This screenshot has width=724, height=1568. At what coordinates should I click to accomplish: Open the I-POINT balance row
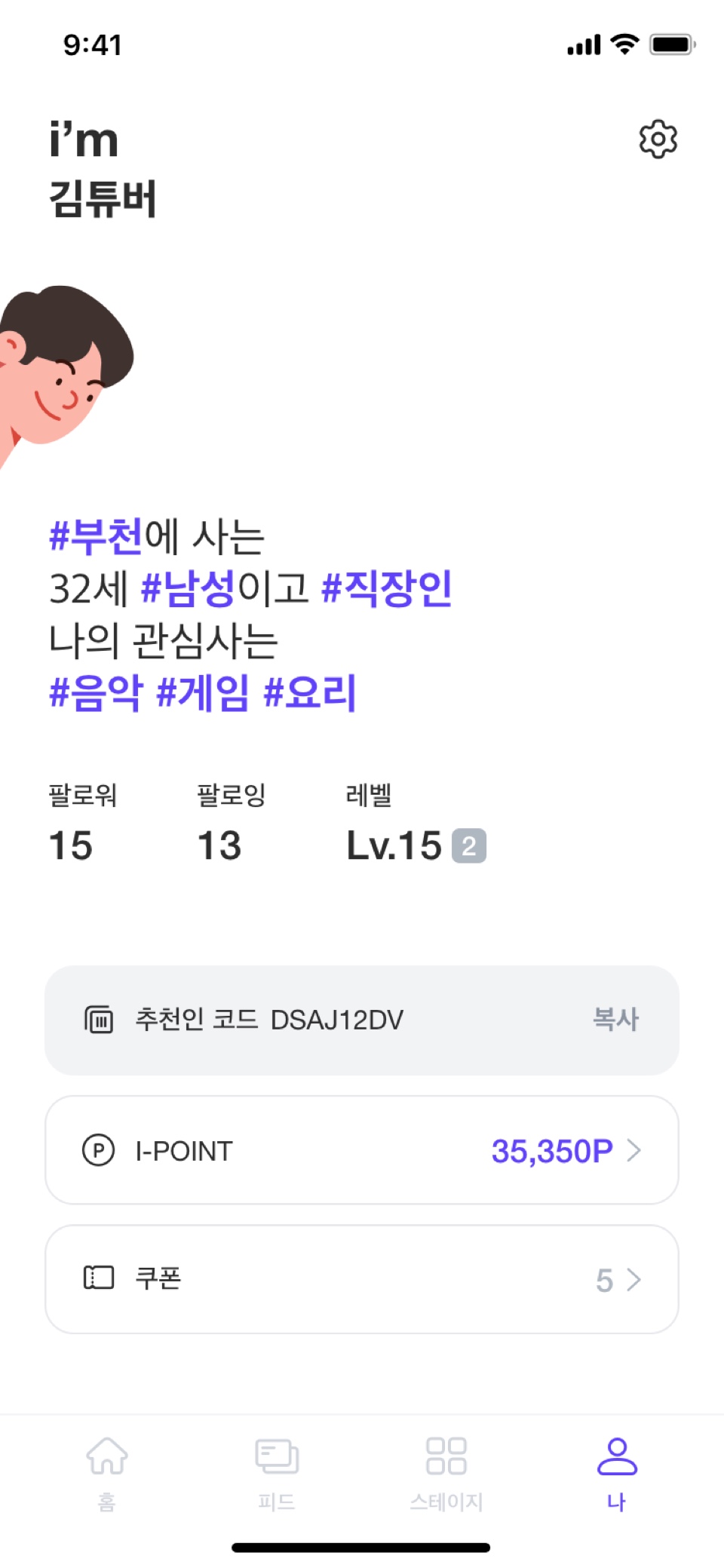(x=362, y=1150)
